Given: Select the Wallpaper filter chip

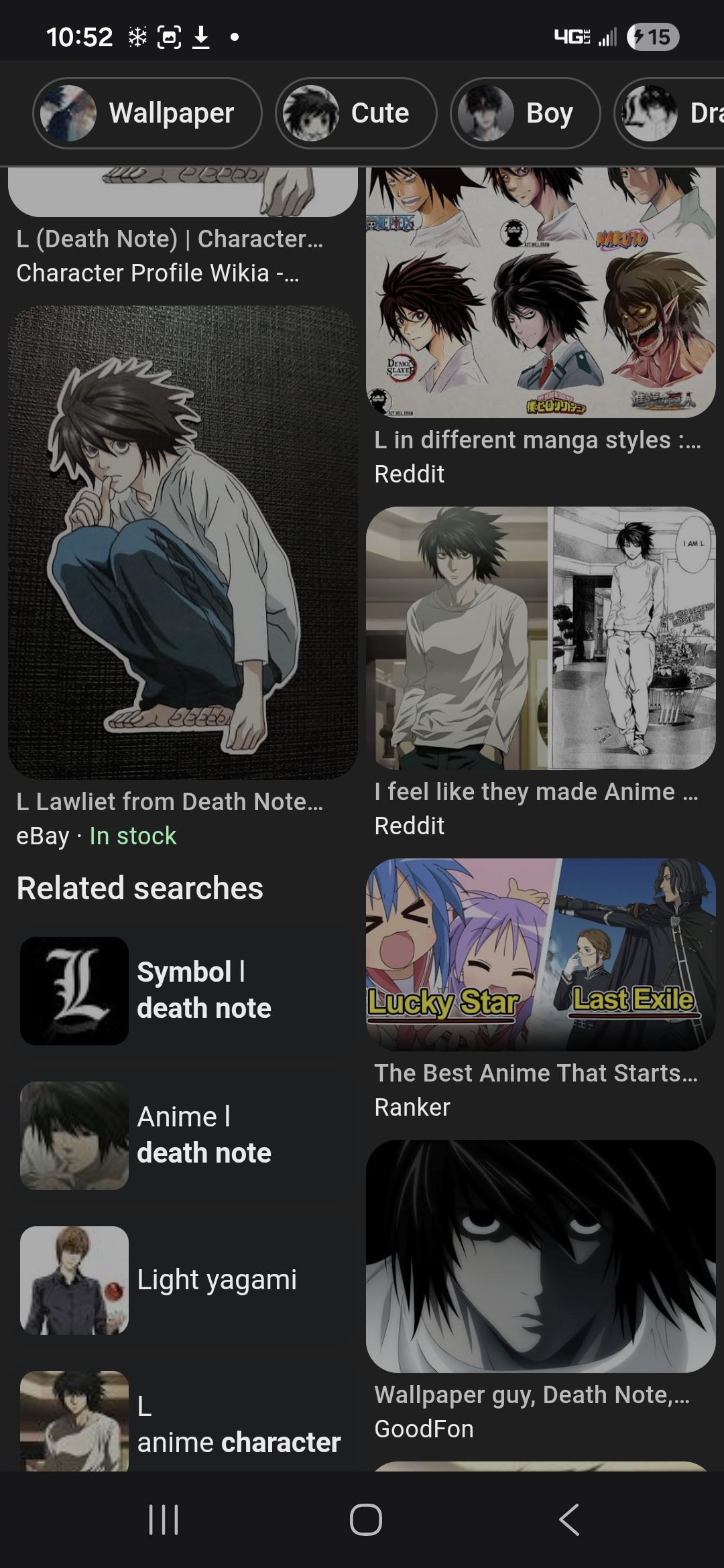Looking at the screenshot, I should (x=147, y=113).
